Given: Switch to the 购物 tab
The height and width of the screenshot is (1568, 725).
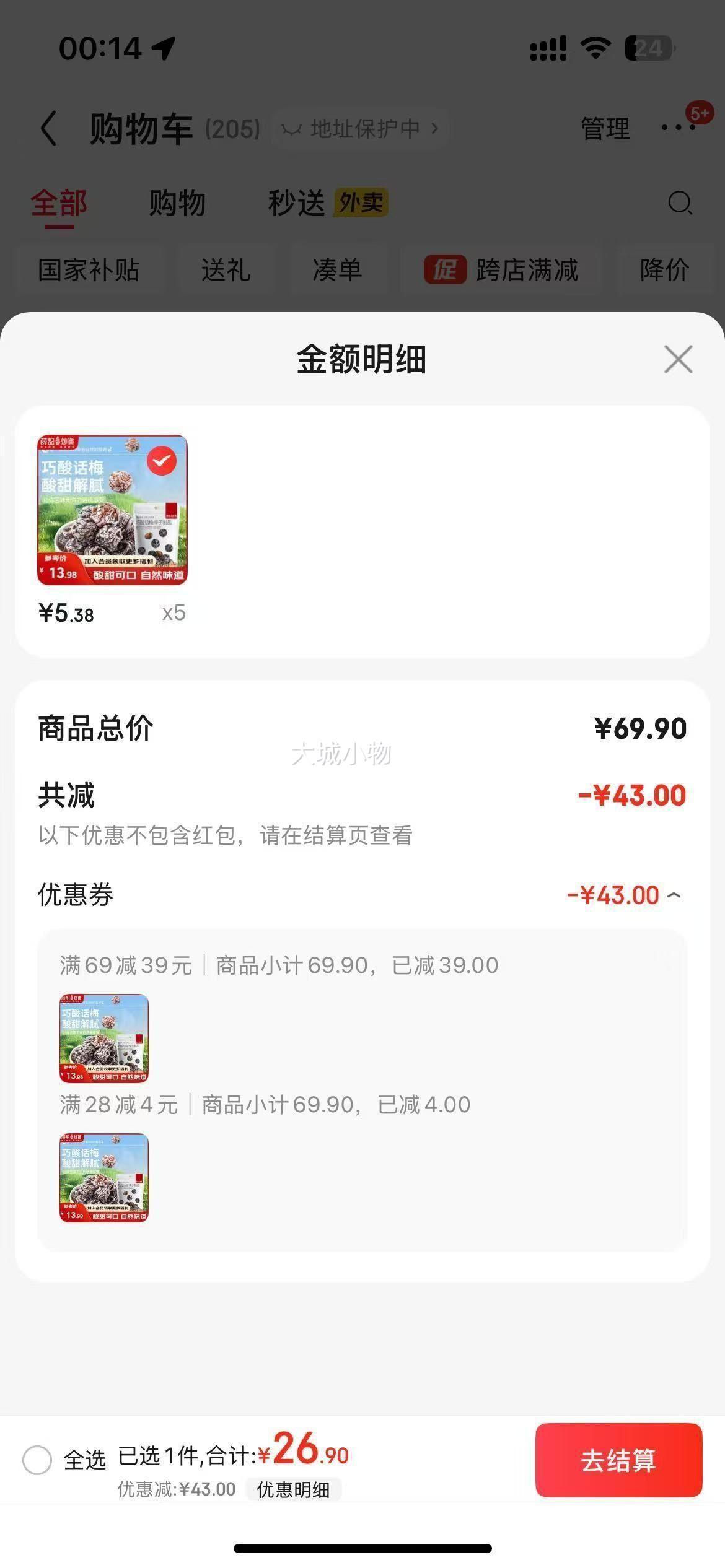Looking at the screenshot, I should 177,203.
